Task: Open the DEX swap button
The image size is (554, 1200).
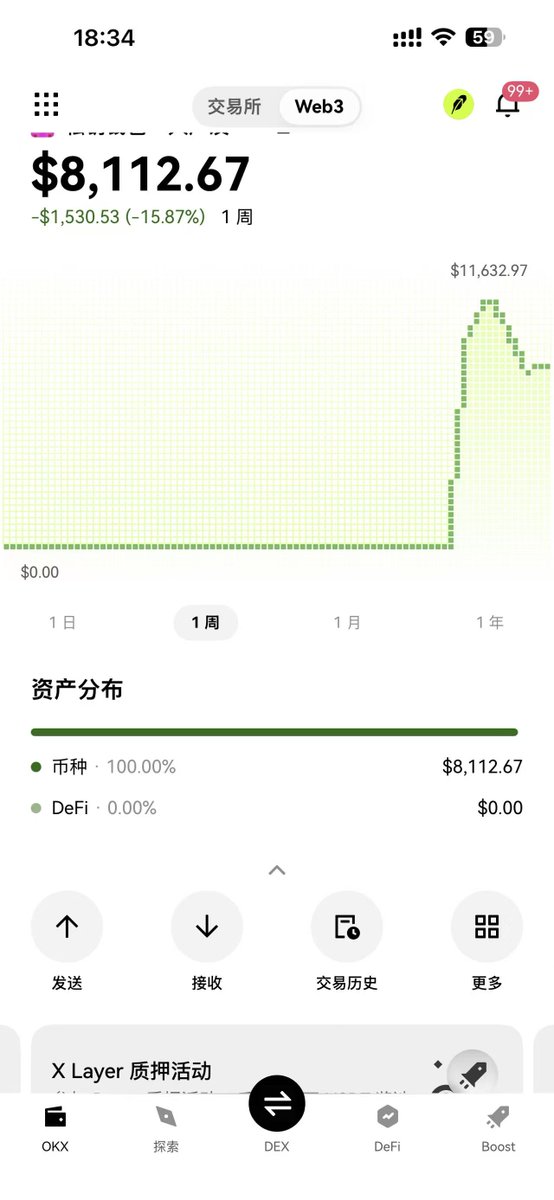Action: [277, 1116]
